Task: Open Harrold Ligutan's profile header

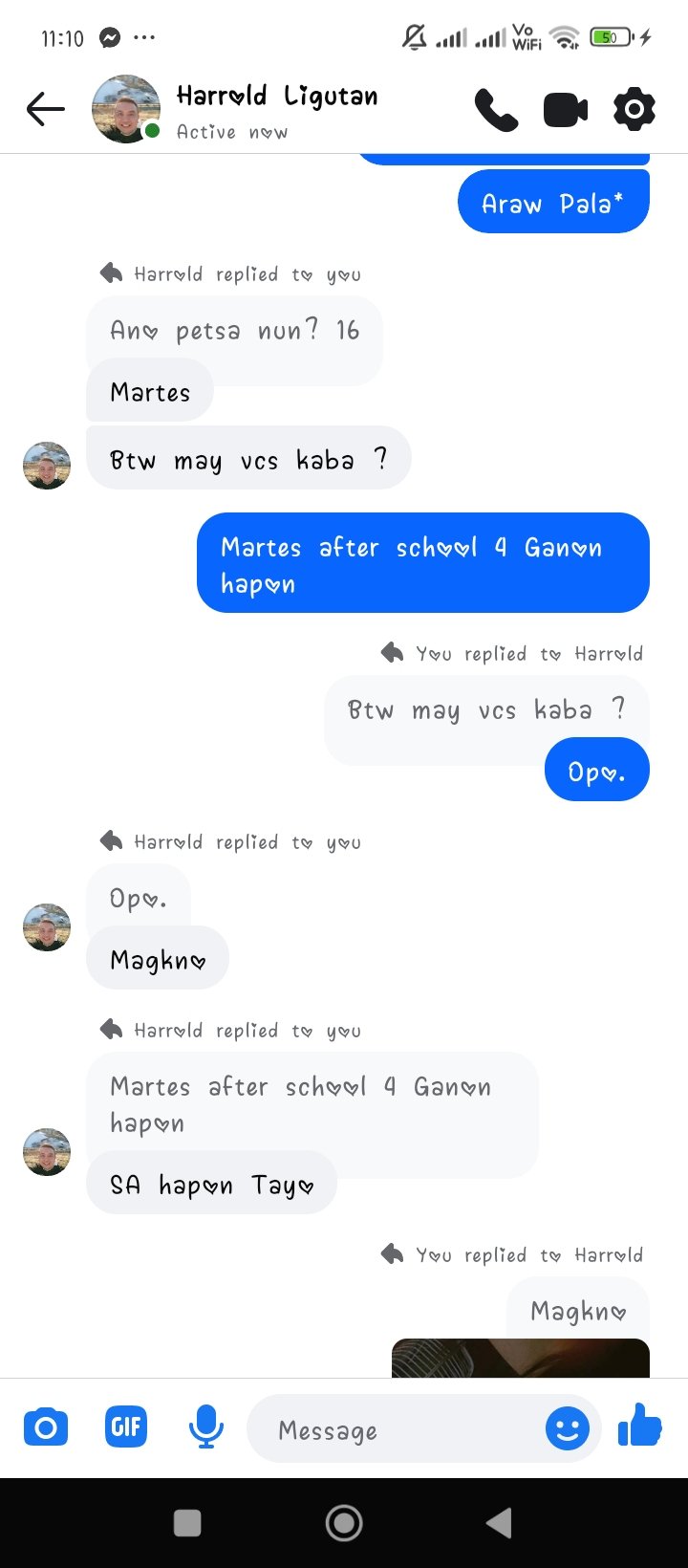Action: click(x=276, y=110)
